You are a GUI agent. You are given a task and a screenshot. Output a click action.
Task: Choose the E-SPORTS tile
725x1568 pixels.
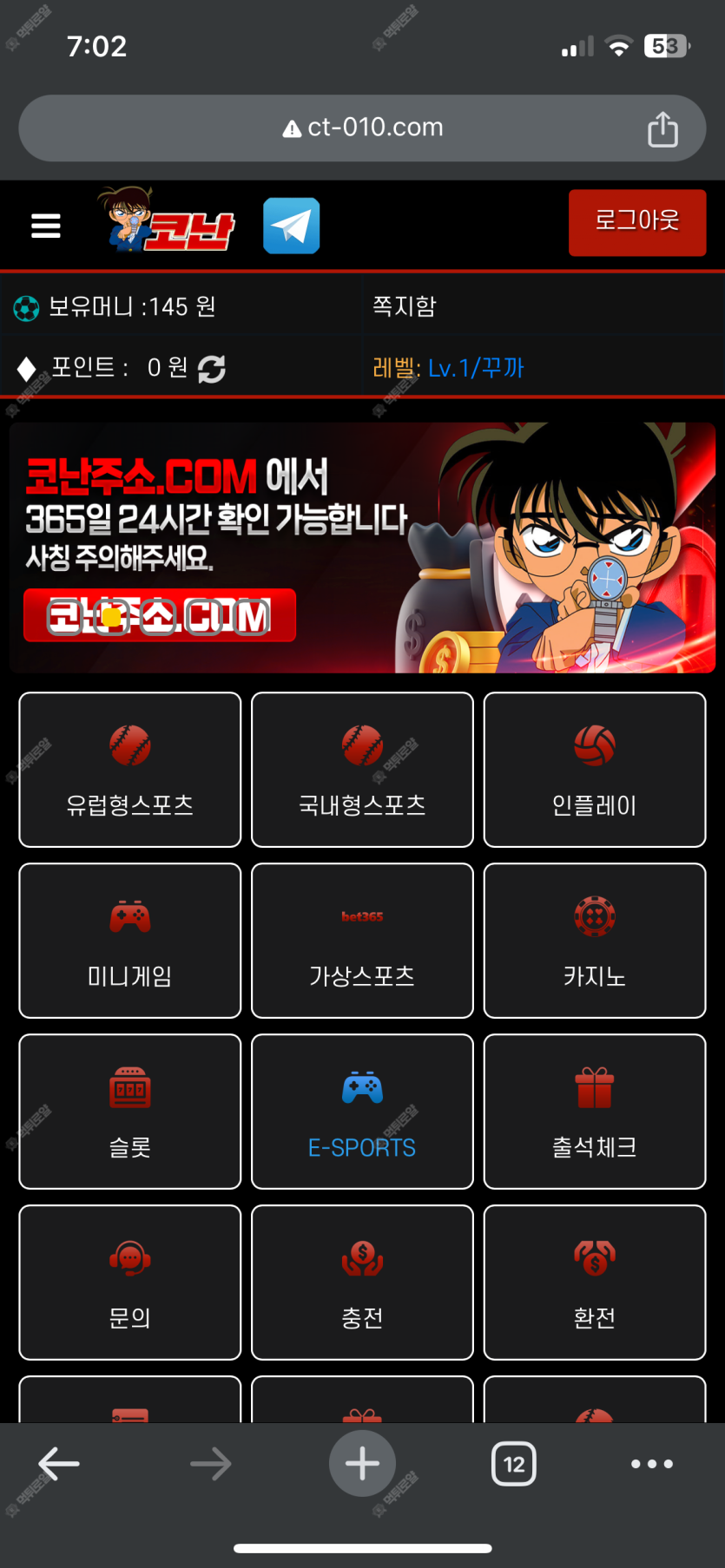[362, 1112]
